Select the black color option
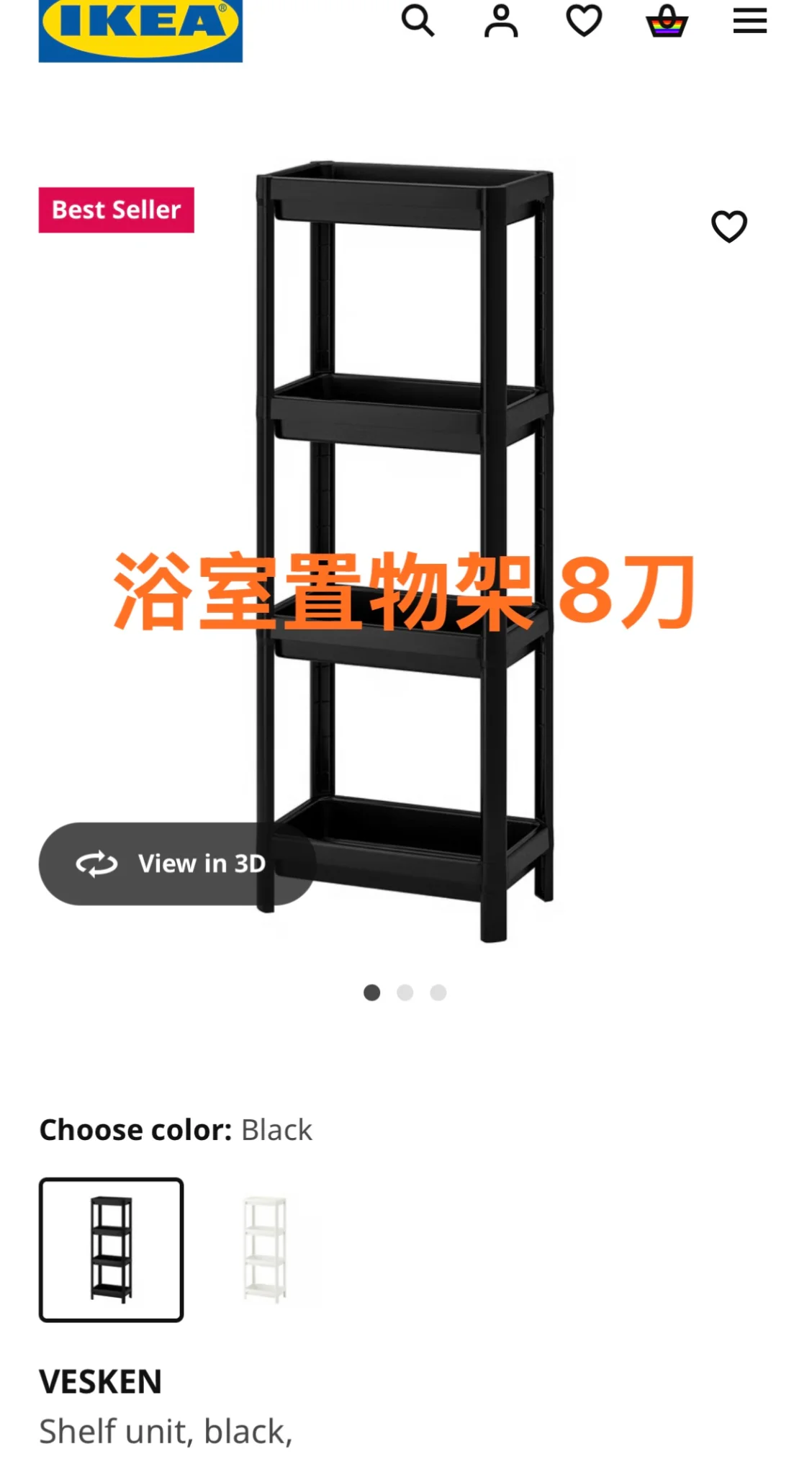 coord(112,1250)
